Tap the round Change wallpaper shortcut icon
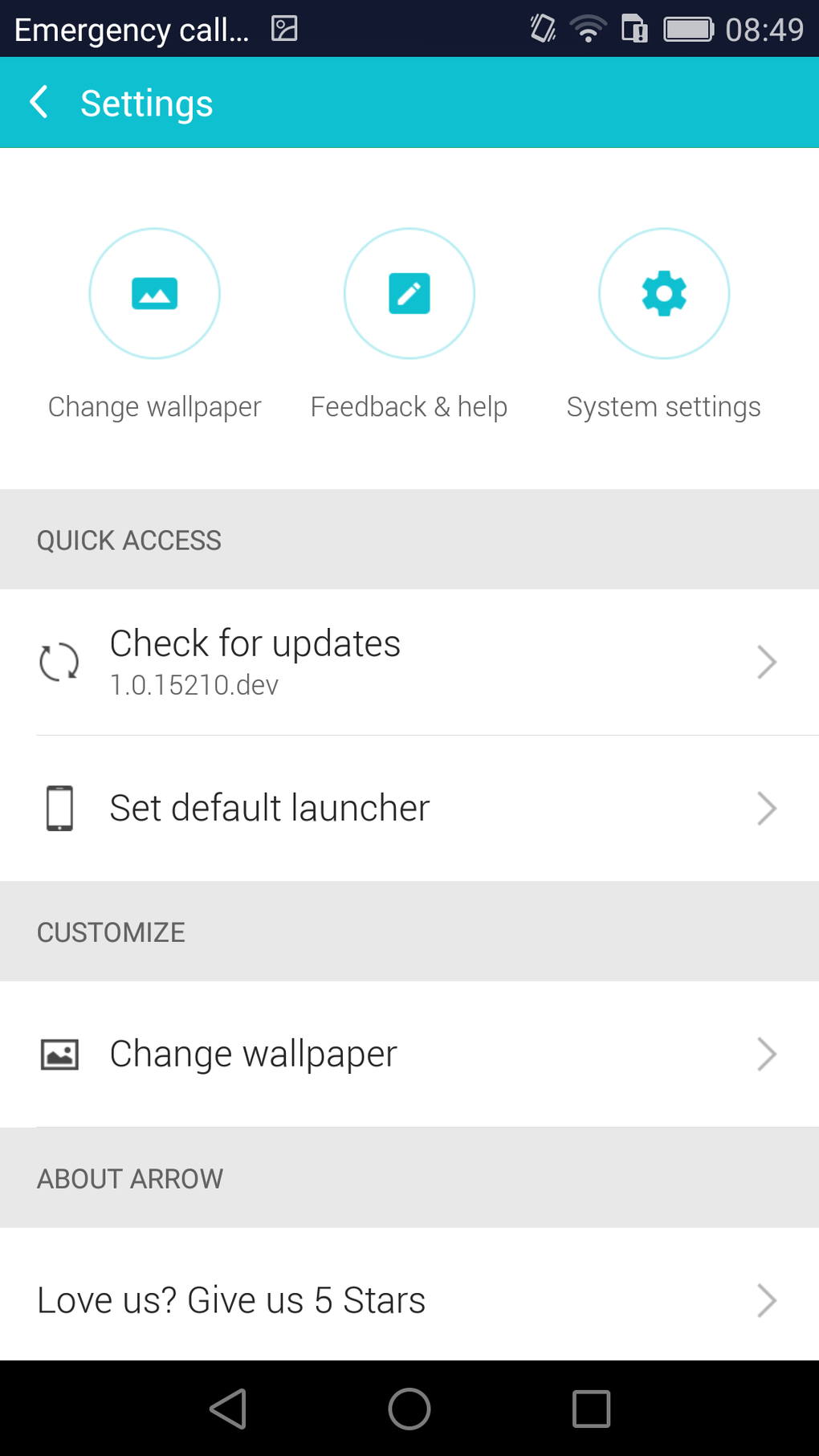The width and height of the screenshot is (819, 1456). click(x=154, y=294)
